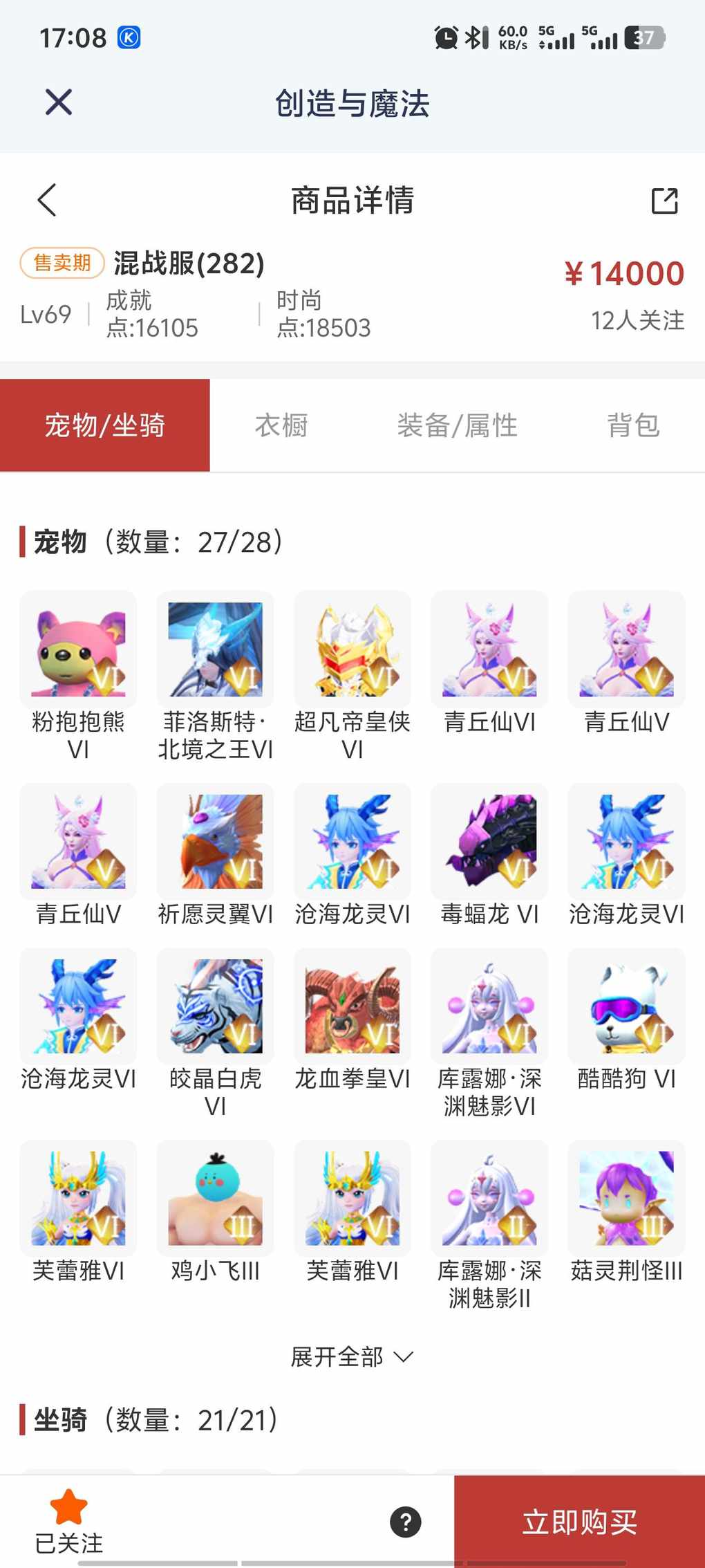Share this product listing
Screen dimensions: 705x1568
click(x=664, y=201)
